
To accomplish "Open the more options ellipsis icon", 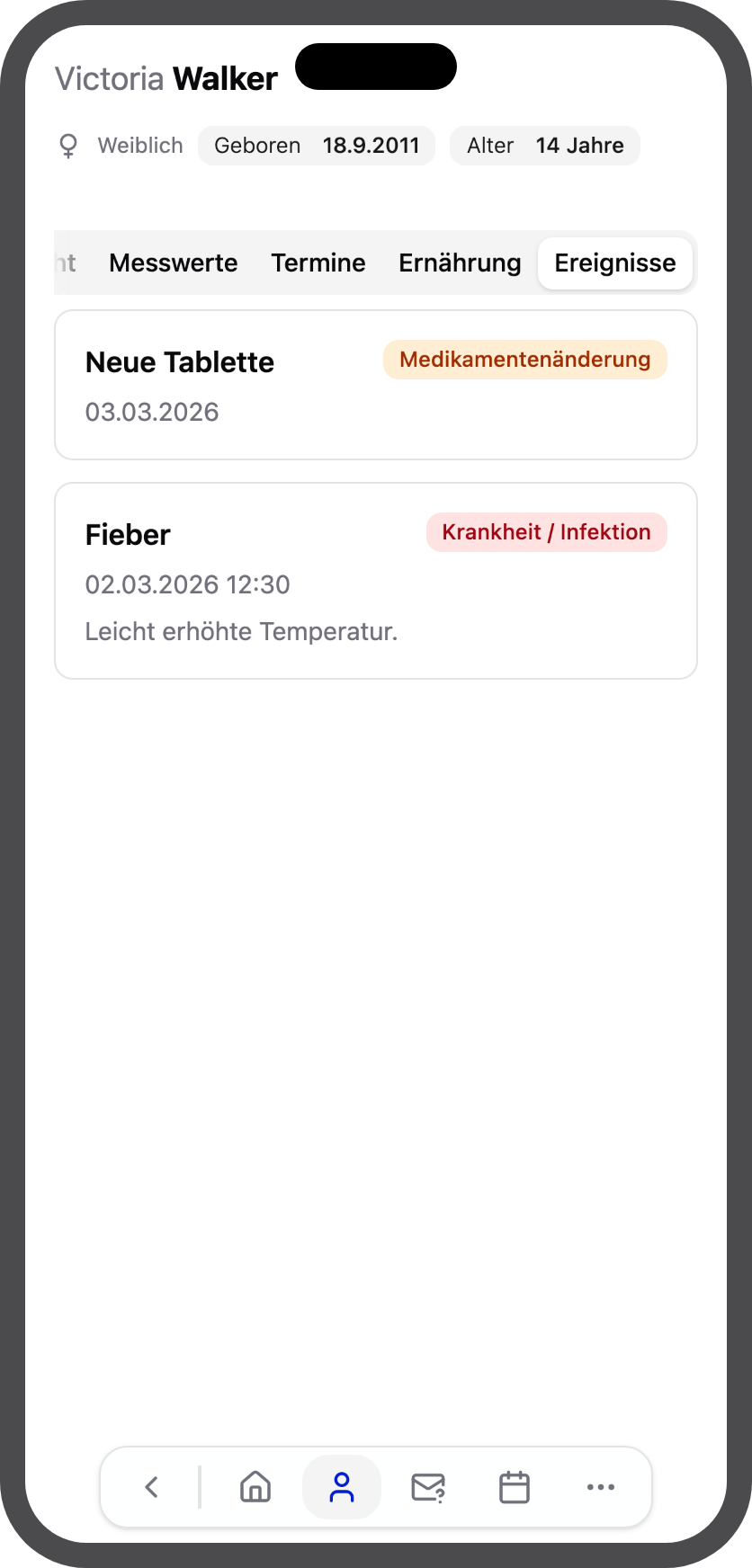I will (599, 1487).
